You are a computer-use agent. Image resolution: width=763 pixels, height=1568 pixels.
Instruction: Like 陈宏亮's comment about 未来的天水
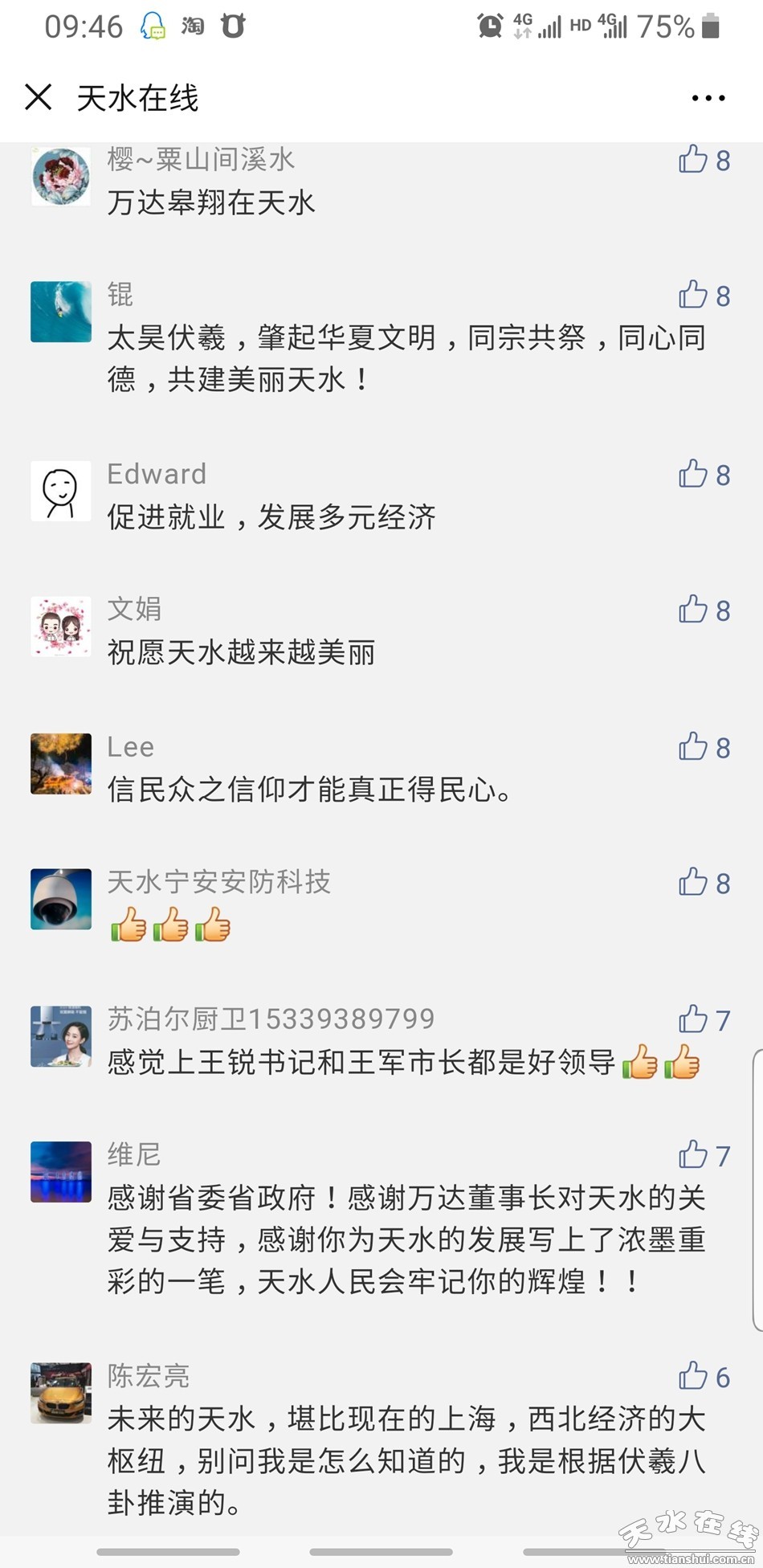tap(693, 1376)
